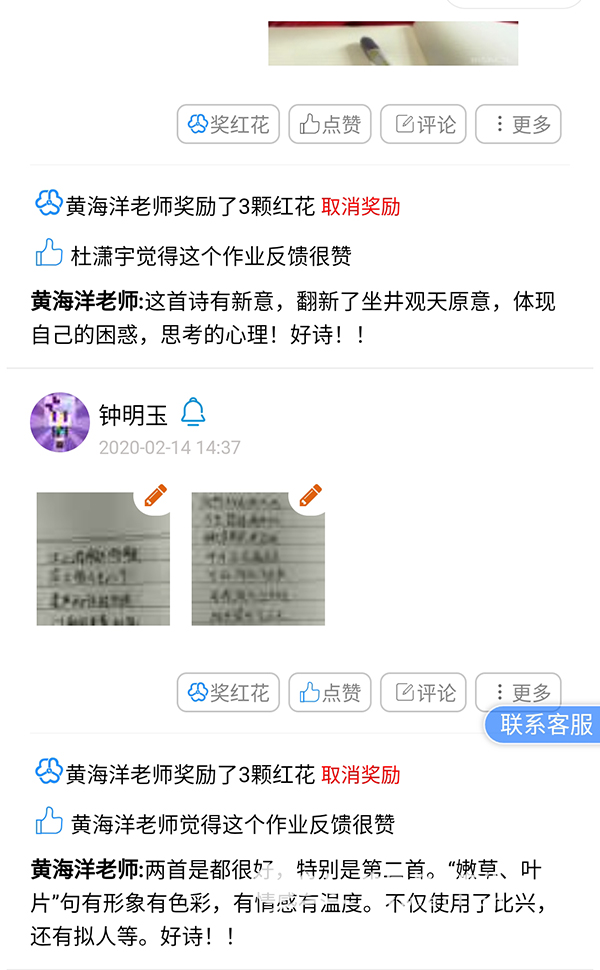
Task: Edit the second photo with the pencil icon
Action: coord(310,495)
